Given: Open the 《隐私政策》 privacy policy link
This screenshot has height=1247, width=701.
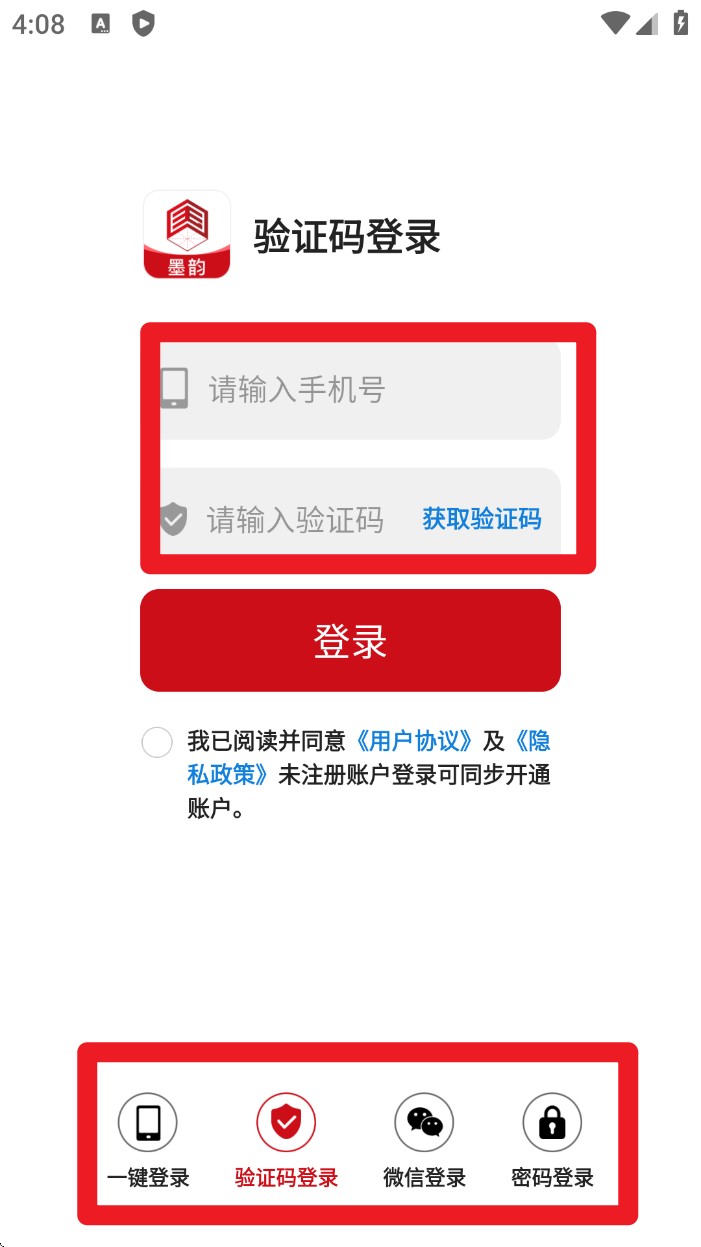Looking at the screenshot, I should [230, 775].
